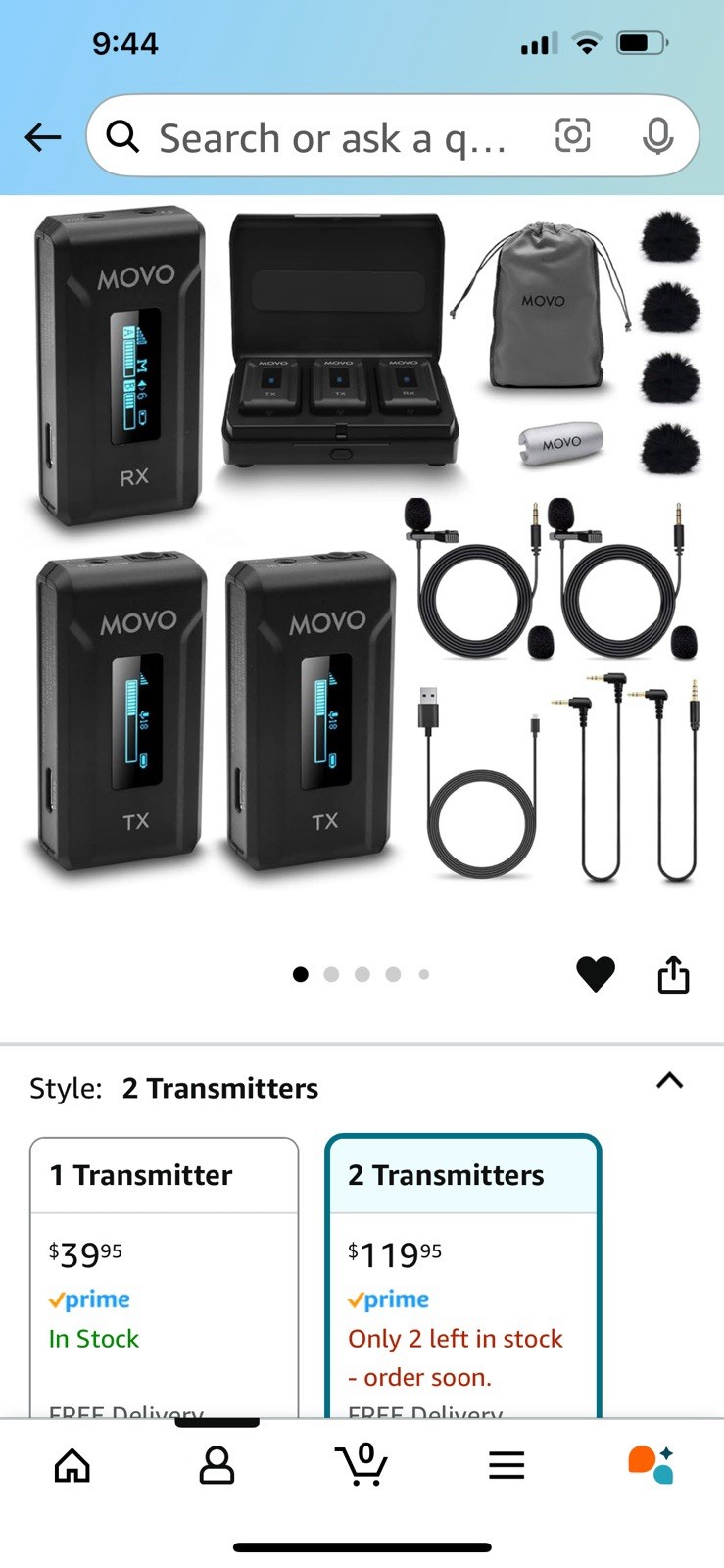724x1568 pixels.
Task: Tap the search or ask field
Action: (333, 137)
